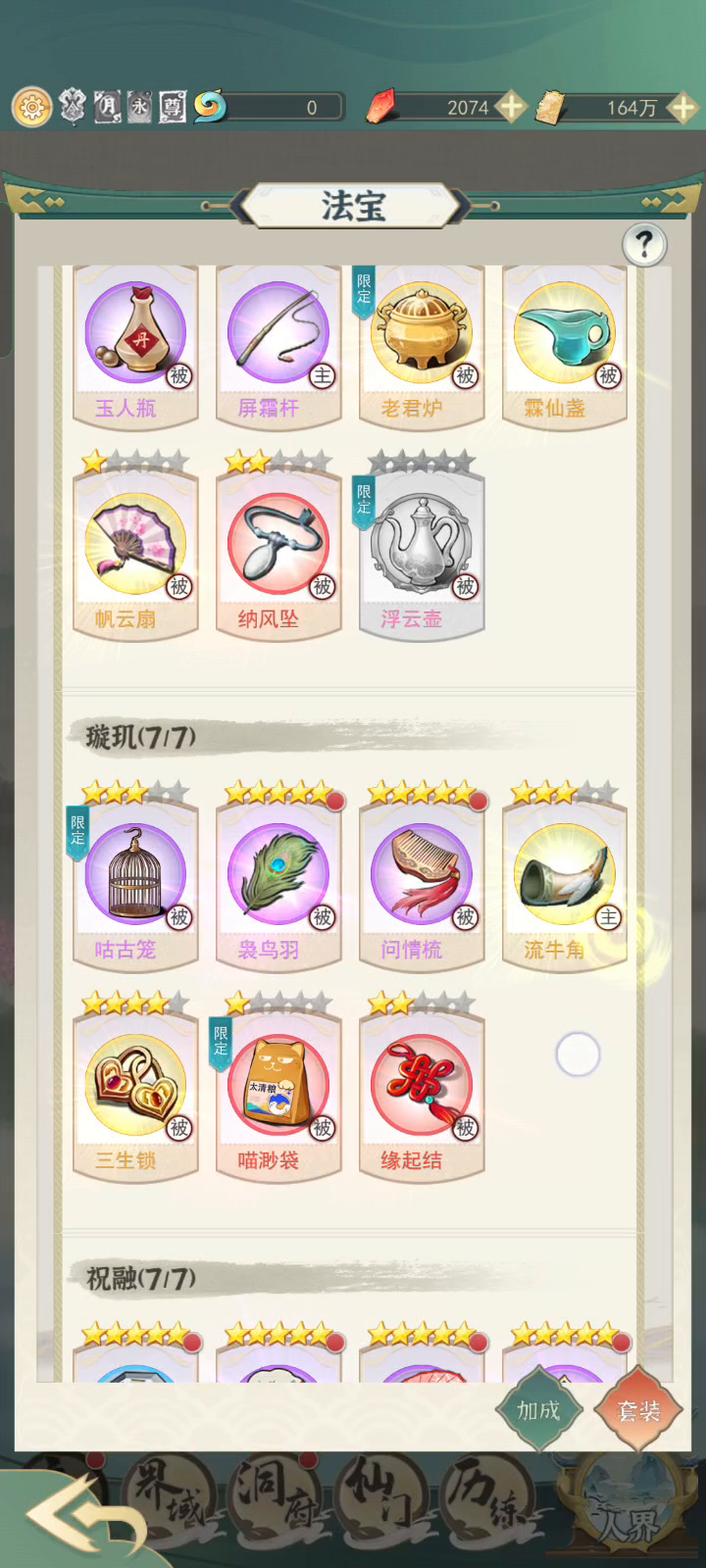The image size is (706, 1568).
Task: Open the question mark help button
Action: (x=644, y=244)
